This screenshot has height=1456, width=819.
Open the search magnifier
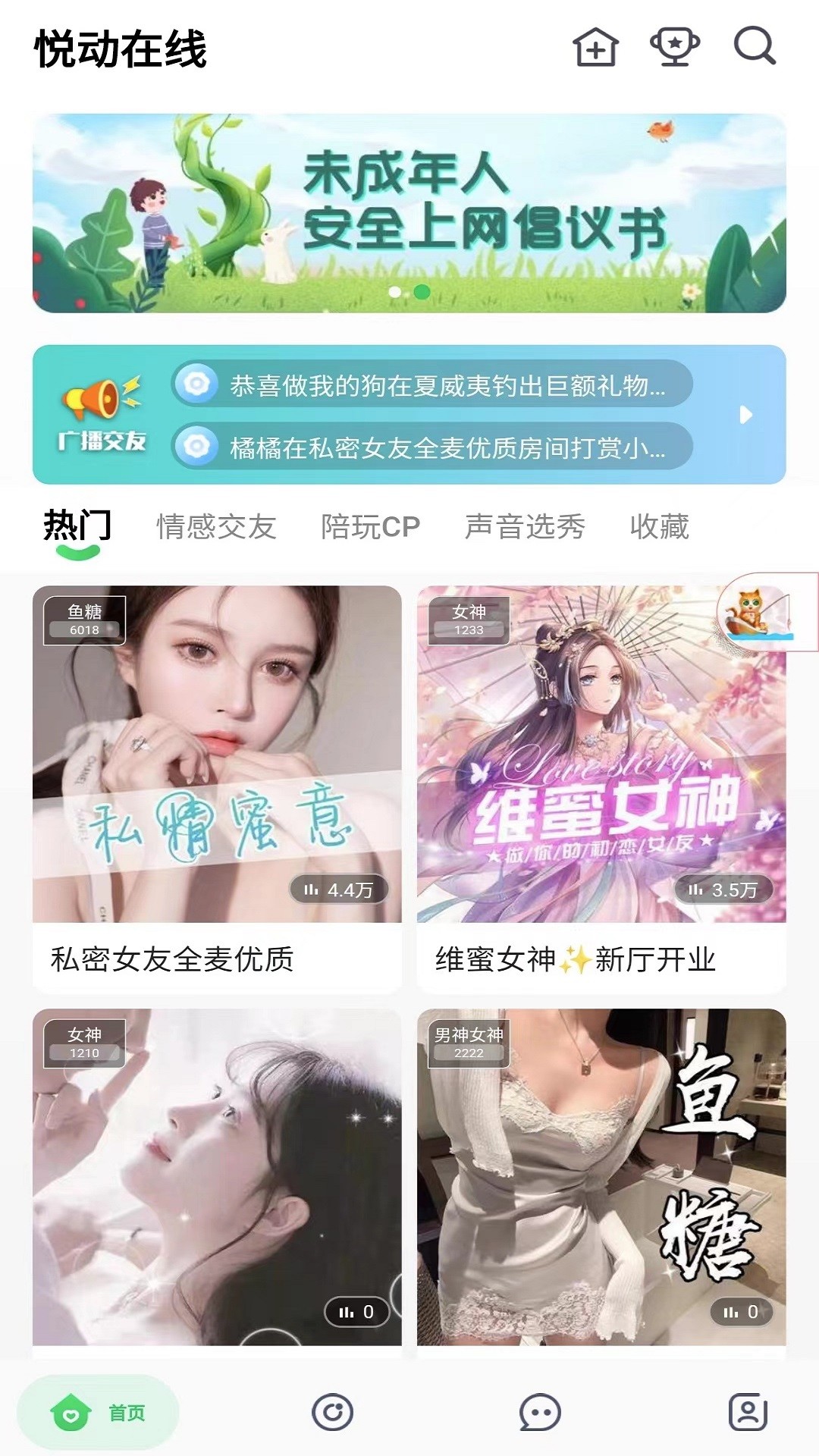(x=754, y=47)
